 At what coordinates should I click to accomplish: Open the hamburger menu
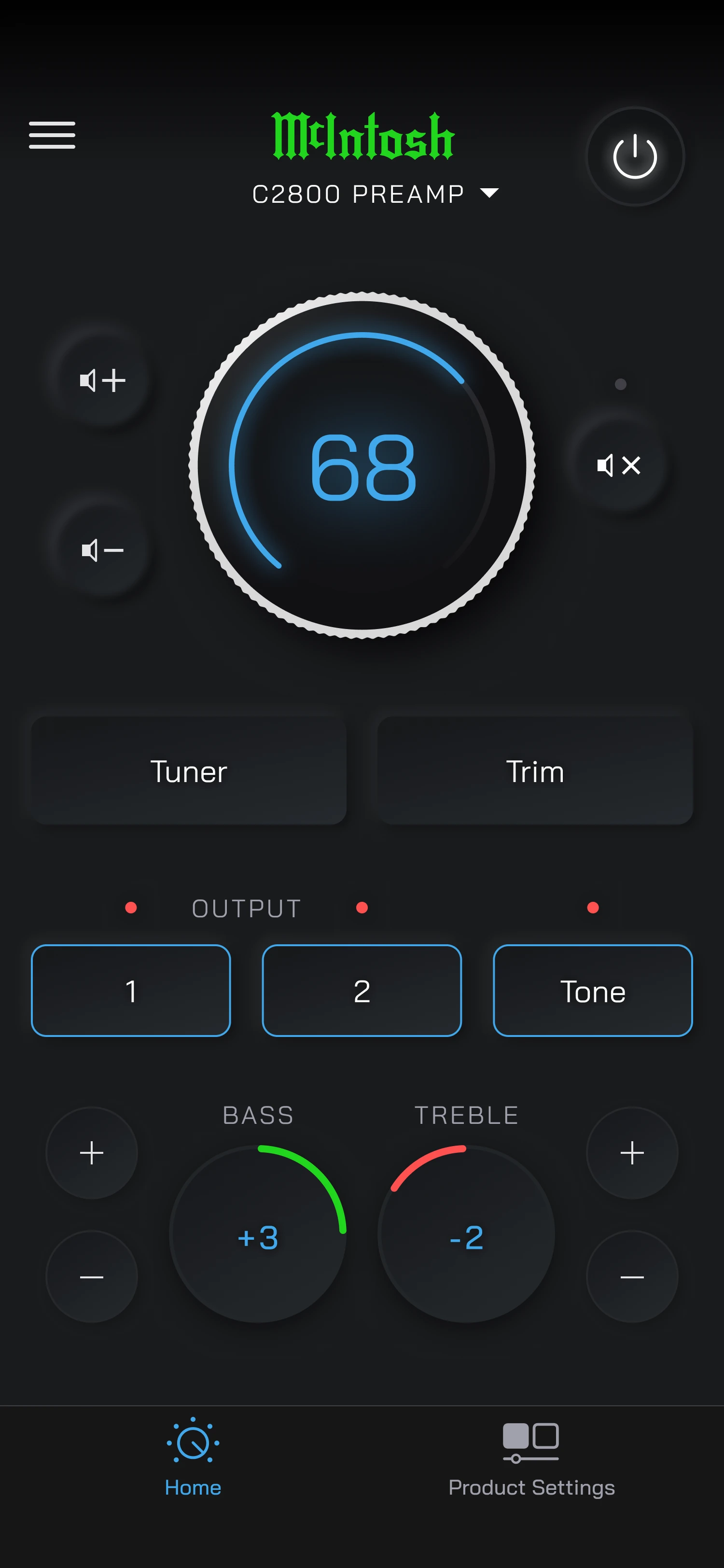(52, 135)
